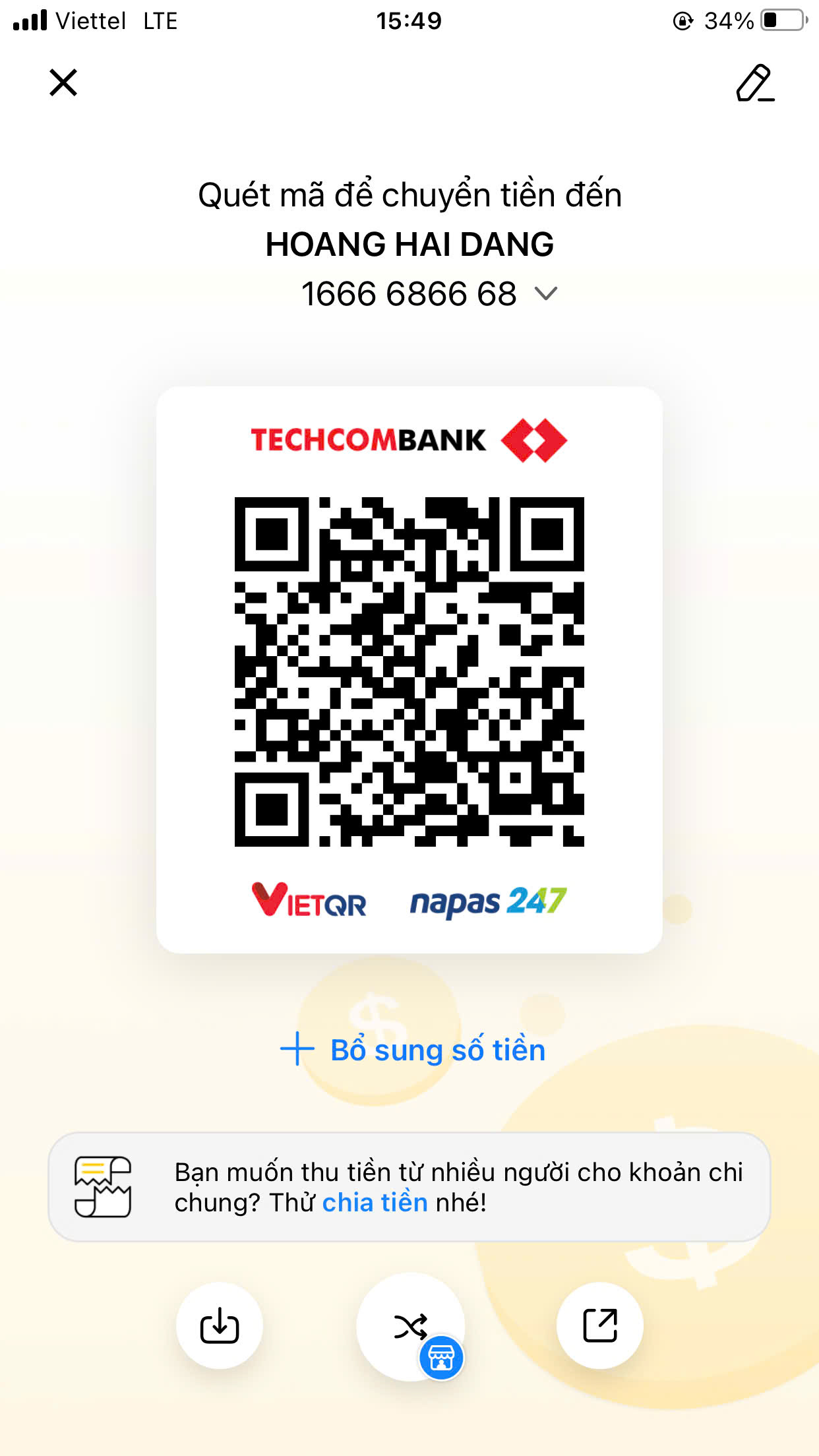819x1456 pixels.
Task: Download the QR code image
Action: click(x=220, y=1325)
